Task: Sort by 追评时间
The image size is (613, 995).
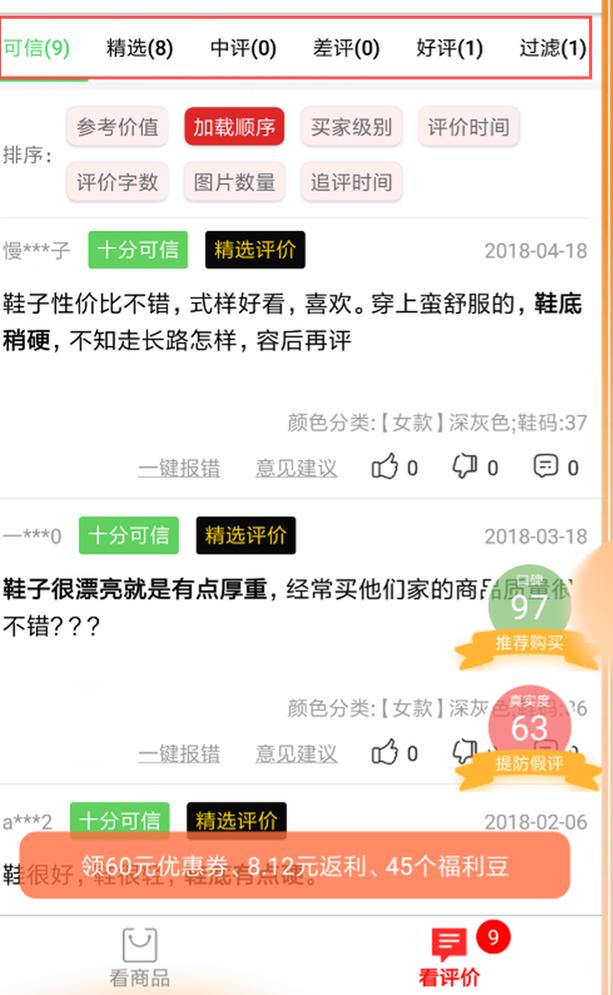Action: pos(351,182)
